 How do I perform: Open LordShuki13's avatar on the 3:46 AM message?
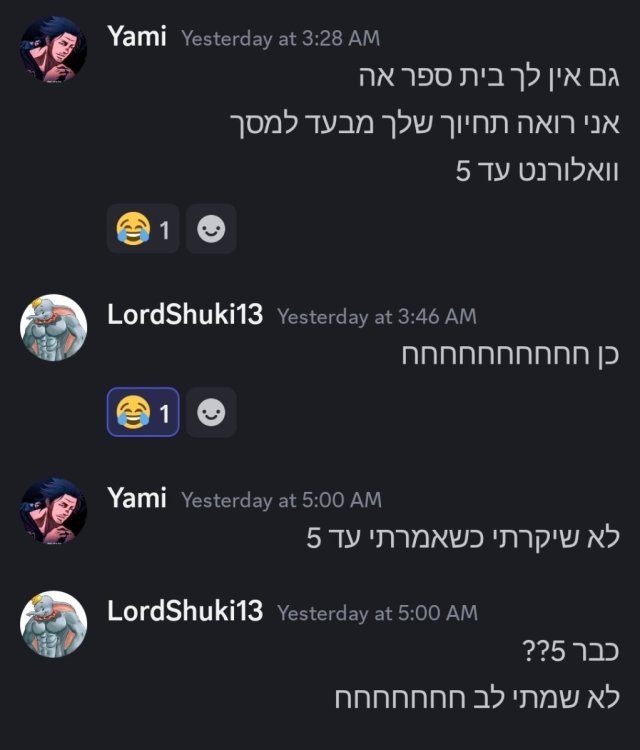54,327
